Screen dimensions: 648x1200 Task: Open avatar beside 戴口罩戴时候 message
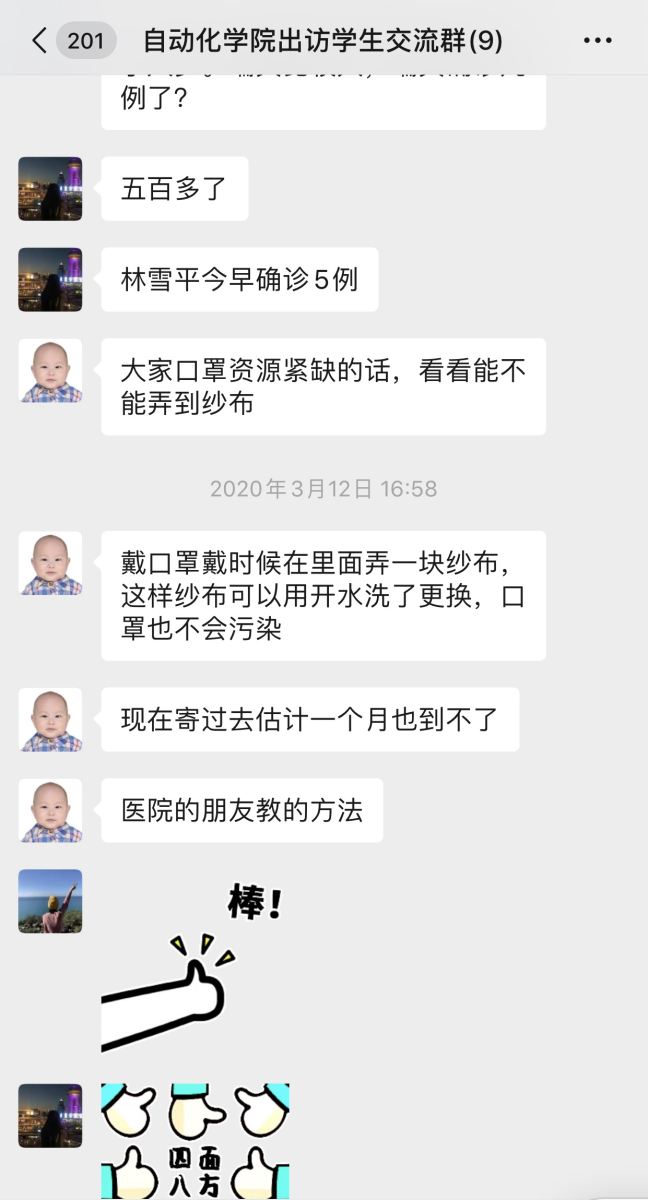click(50, 563)
